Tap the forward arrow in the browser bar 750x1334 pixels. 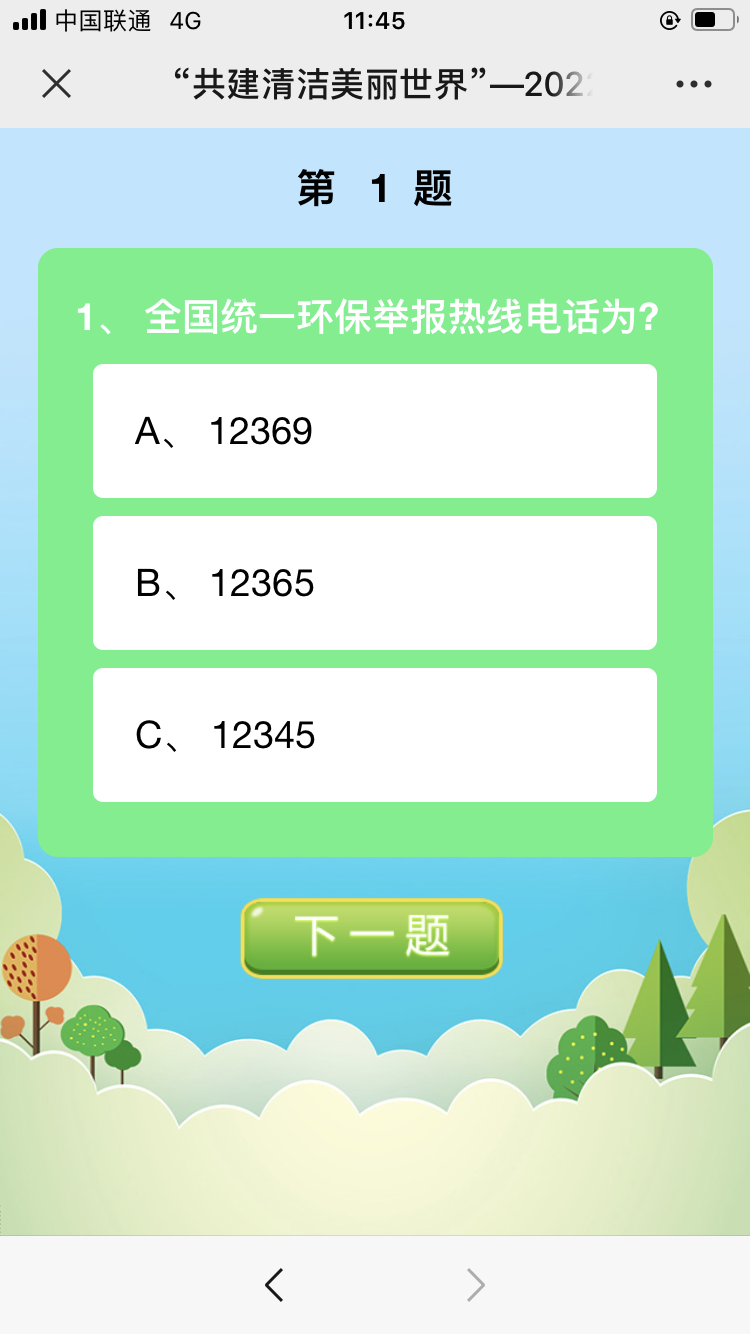pos(476,1284)
